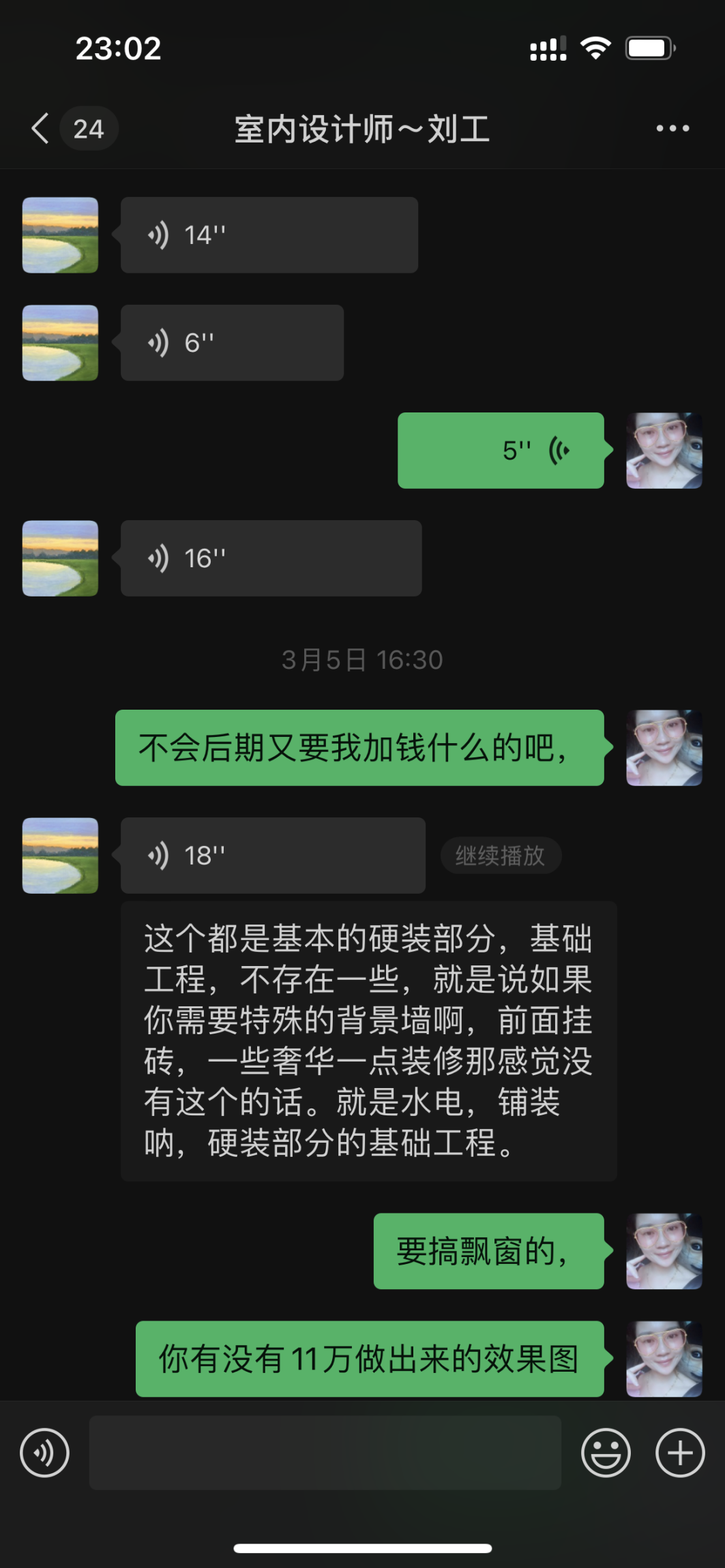Open the emoji picker
This screenshot has height=1568, width=725.
[605, 1453]
